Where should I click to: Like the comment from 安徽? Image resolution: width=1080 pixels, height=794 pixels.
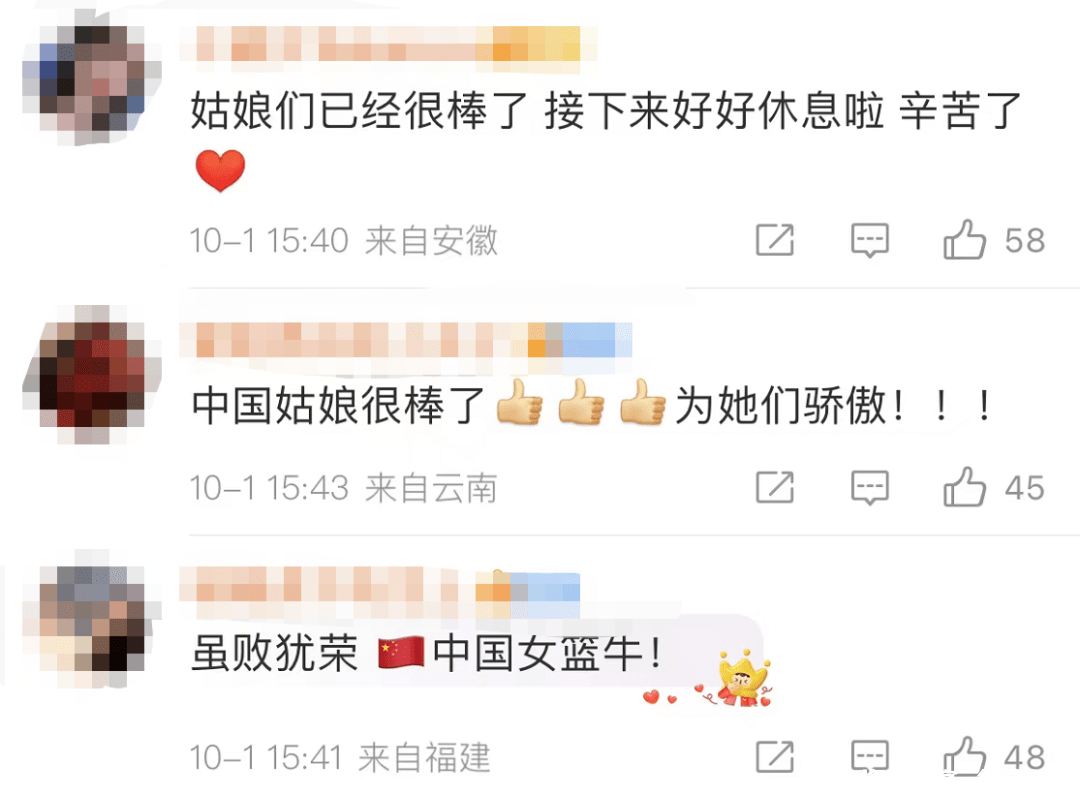click(965, 241)
